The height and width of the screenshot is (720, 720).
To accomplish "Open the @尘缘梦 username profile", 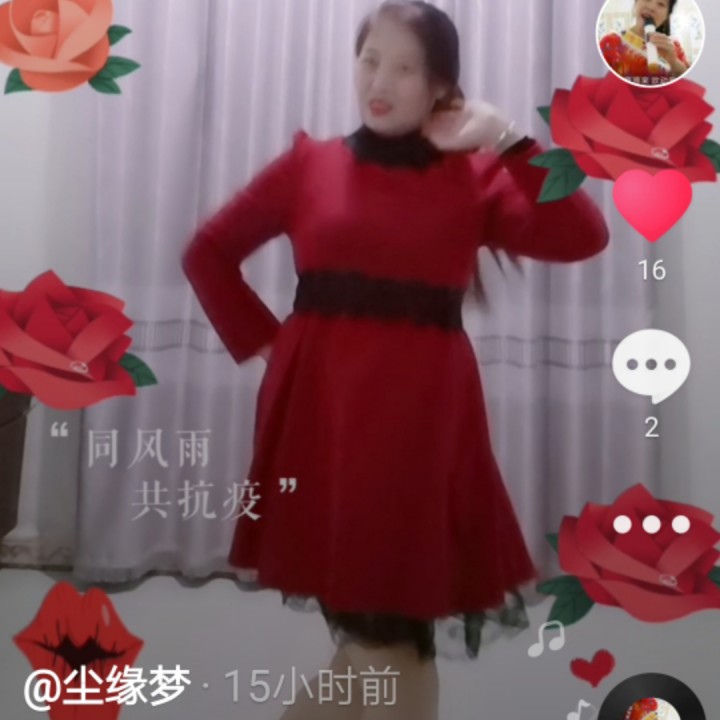I will (x=107, y=687).
